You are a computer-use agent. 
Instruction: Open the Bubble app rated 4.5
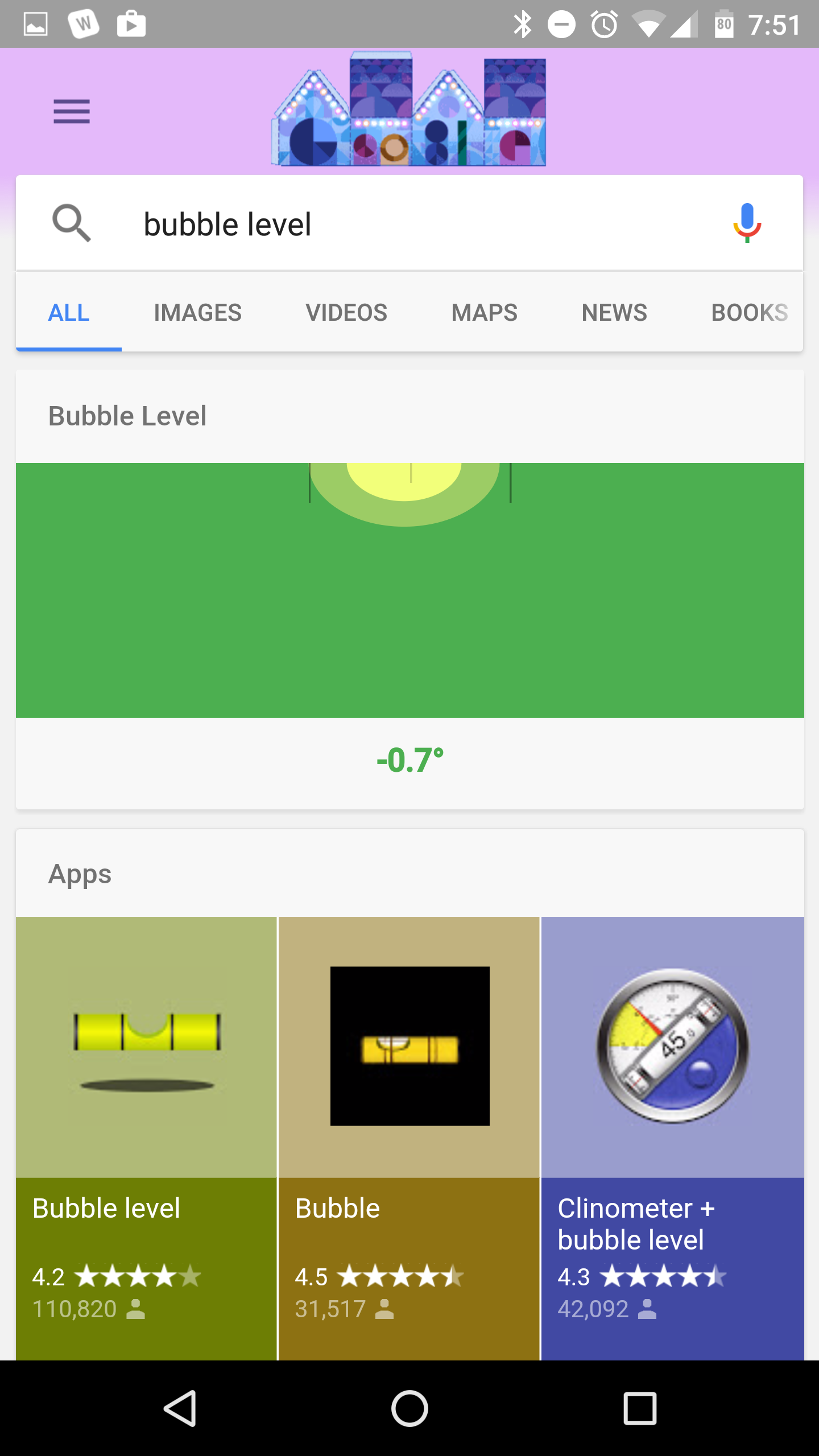pyautogui.click(x=409, y=1138)
